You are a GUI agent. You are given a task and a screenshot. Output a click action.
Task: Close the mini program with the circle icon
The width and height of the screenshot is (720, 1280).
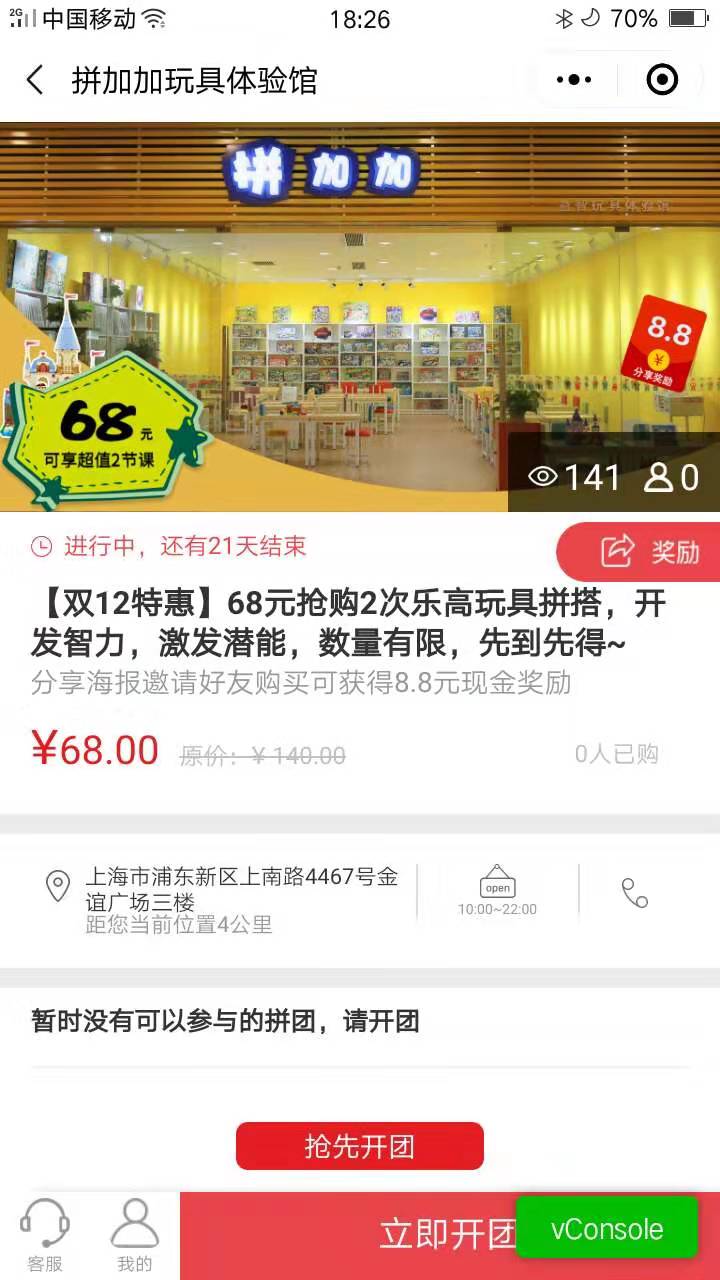click(663, 80)
